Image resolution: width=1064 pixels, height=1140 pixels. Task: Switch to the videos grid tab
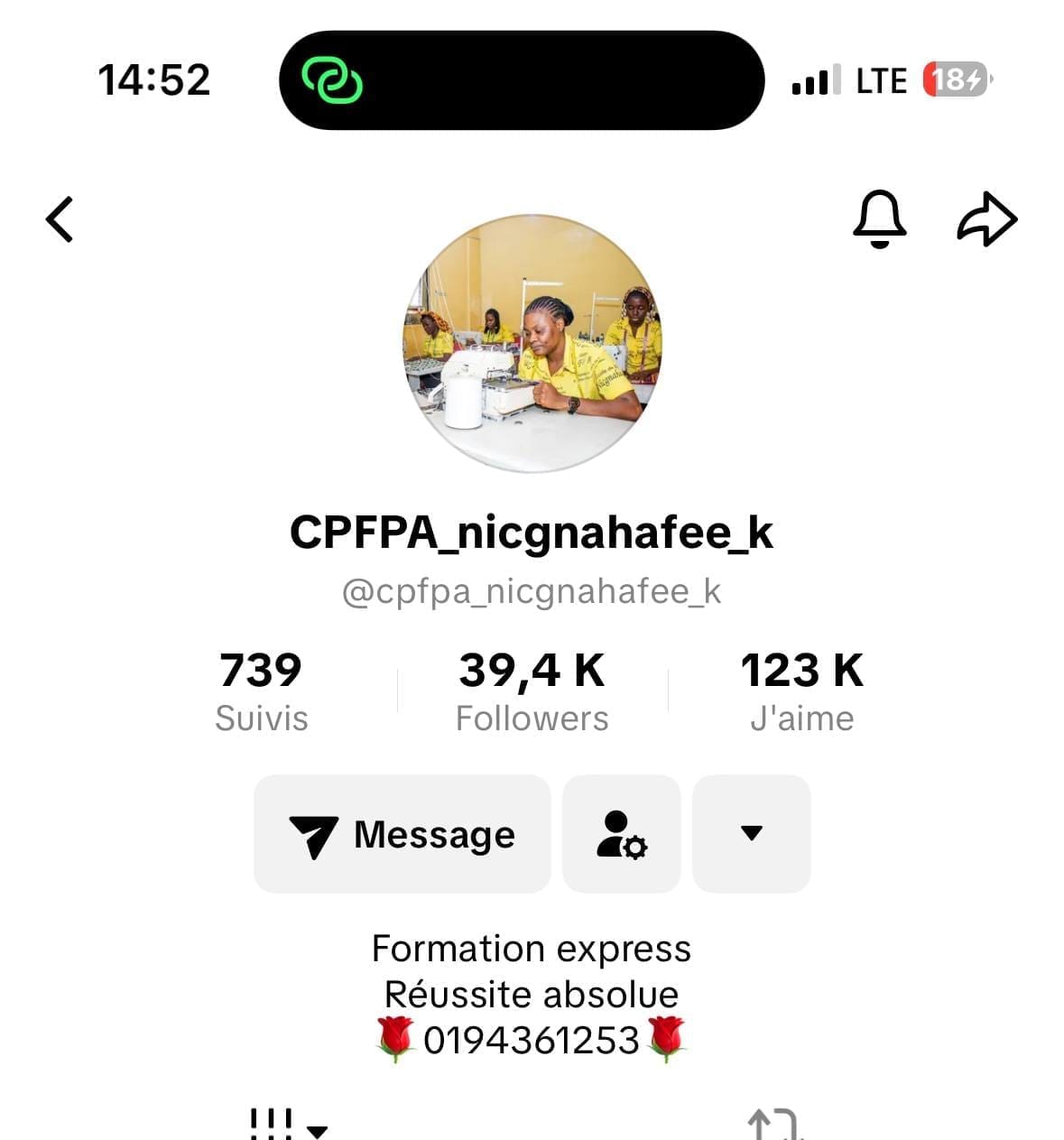pyautogui.click(x=287, y=1125)
